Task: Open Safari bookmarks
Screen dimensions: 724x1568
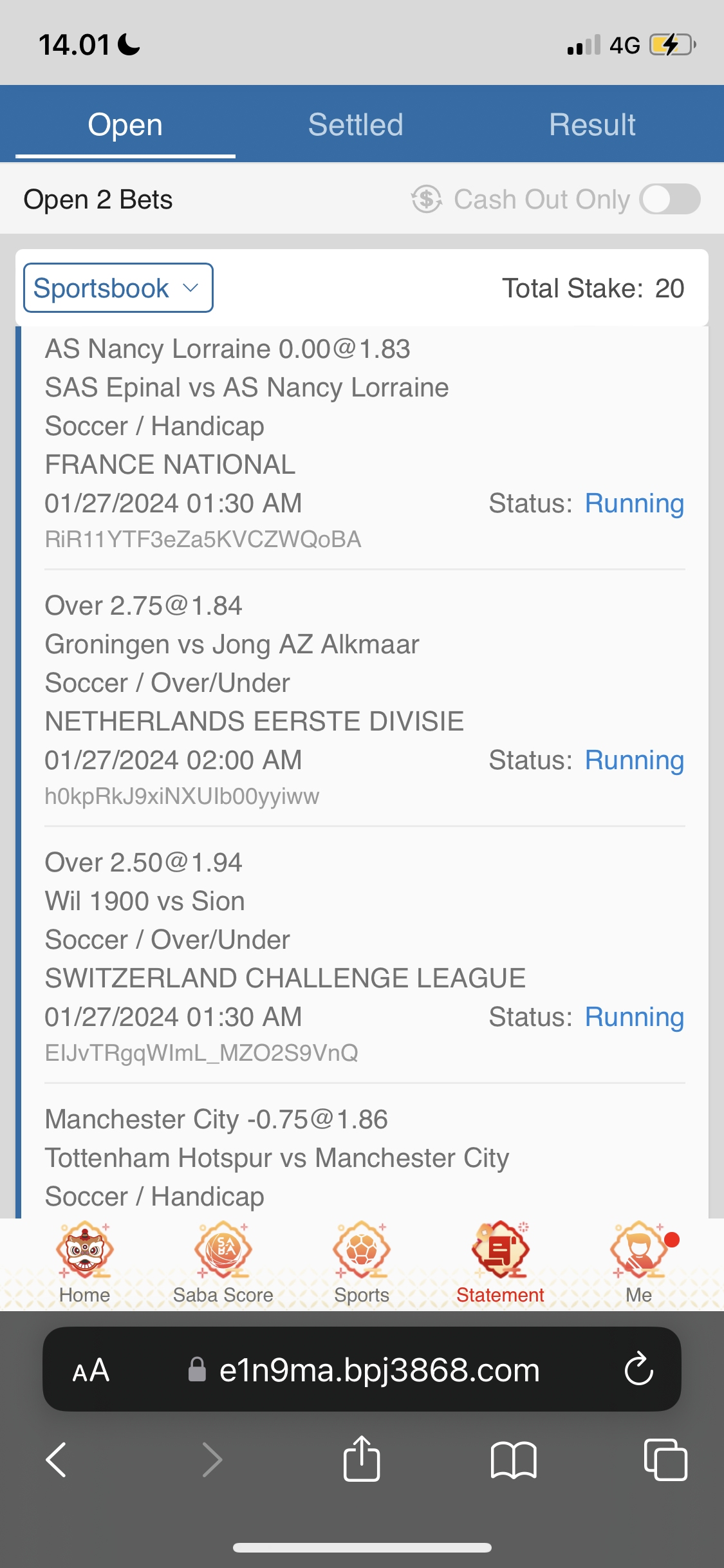Action: tap(513, 1459)
